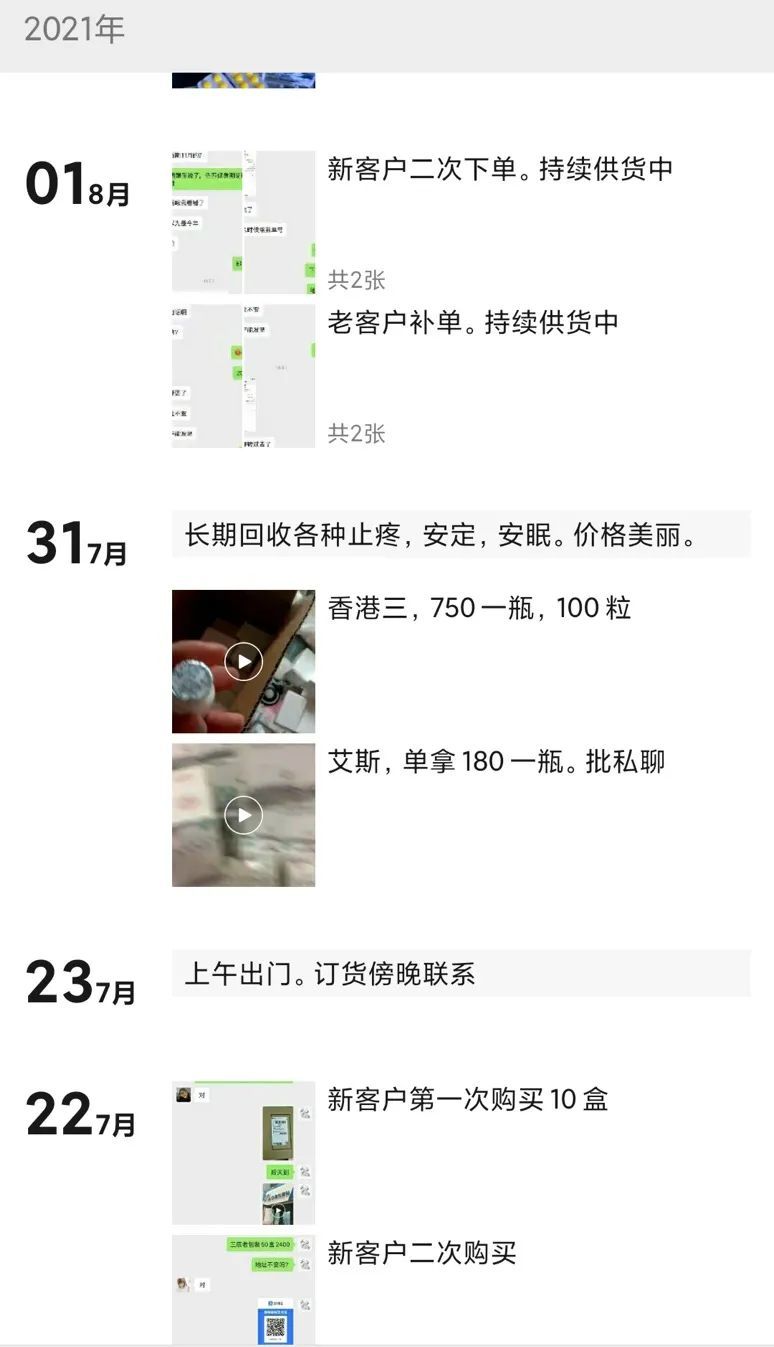Play the 艾斯 180一瓶 video
Viewport: 774px width, 1347px height.
point(243,815)
